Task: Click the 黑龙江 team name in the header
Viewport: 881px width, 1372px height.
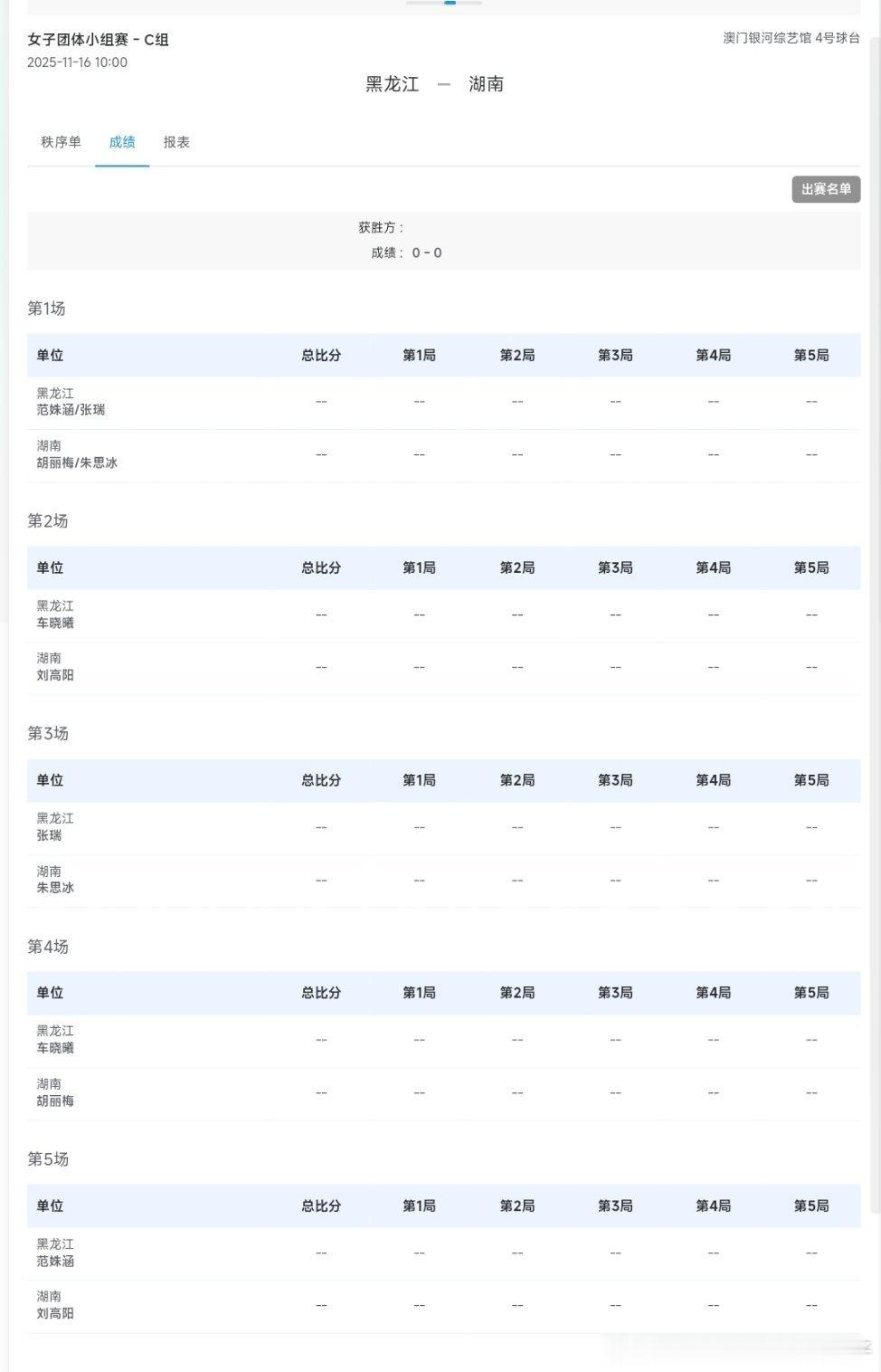Action: tap(392, 84)
